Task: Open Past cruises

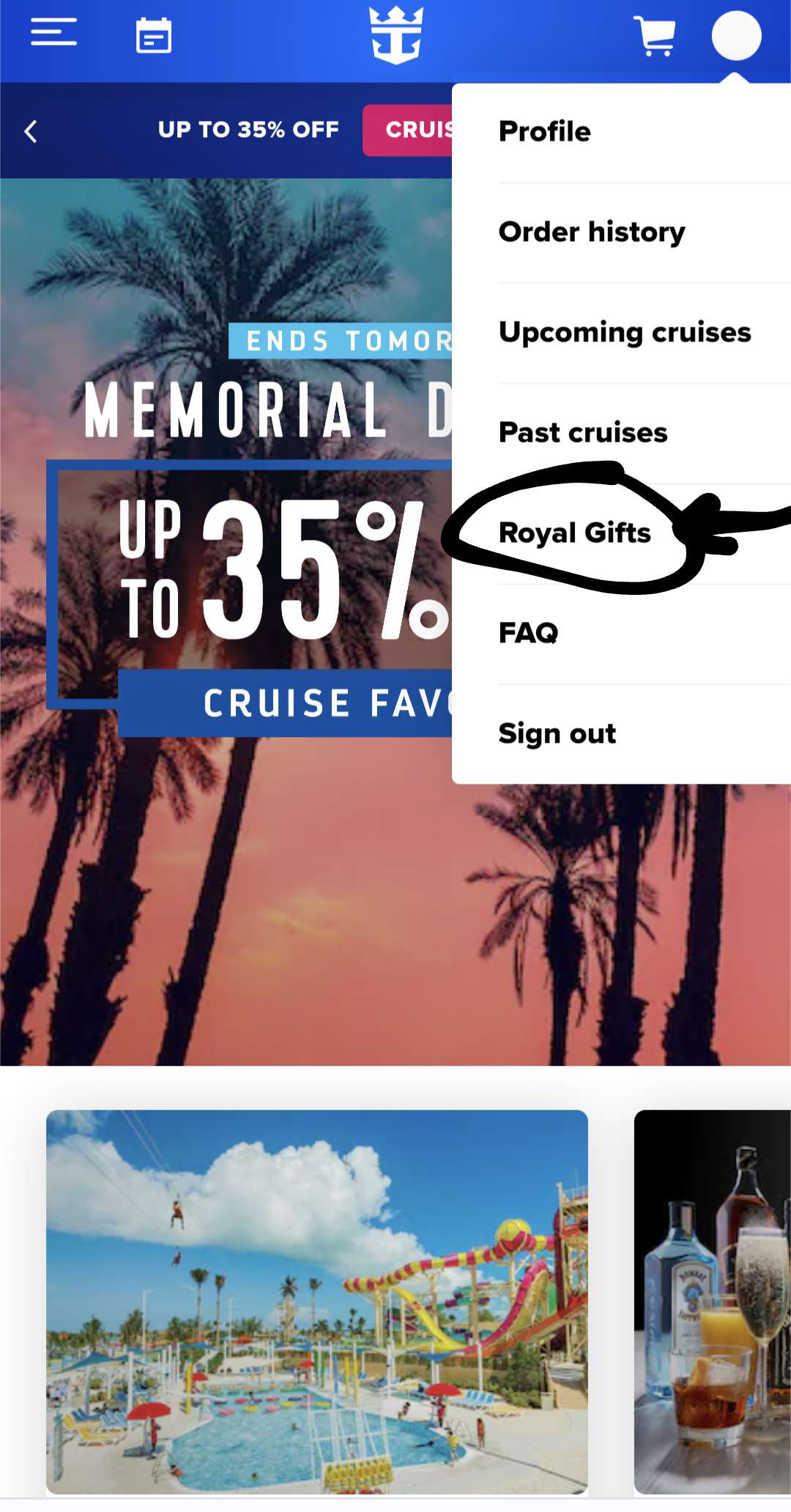Action: pos(621,433)
